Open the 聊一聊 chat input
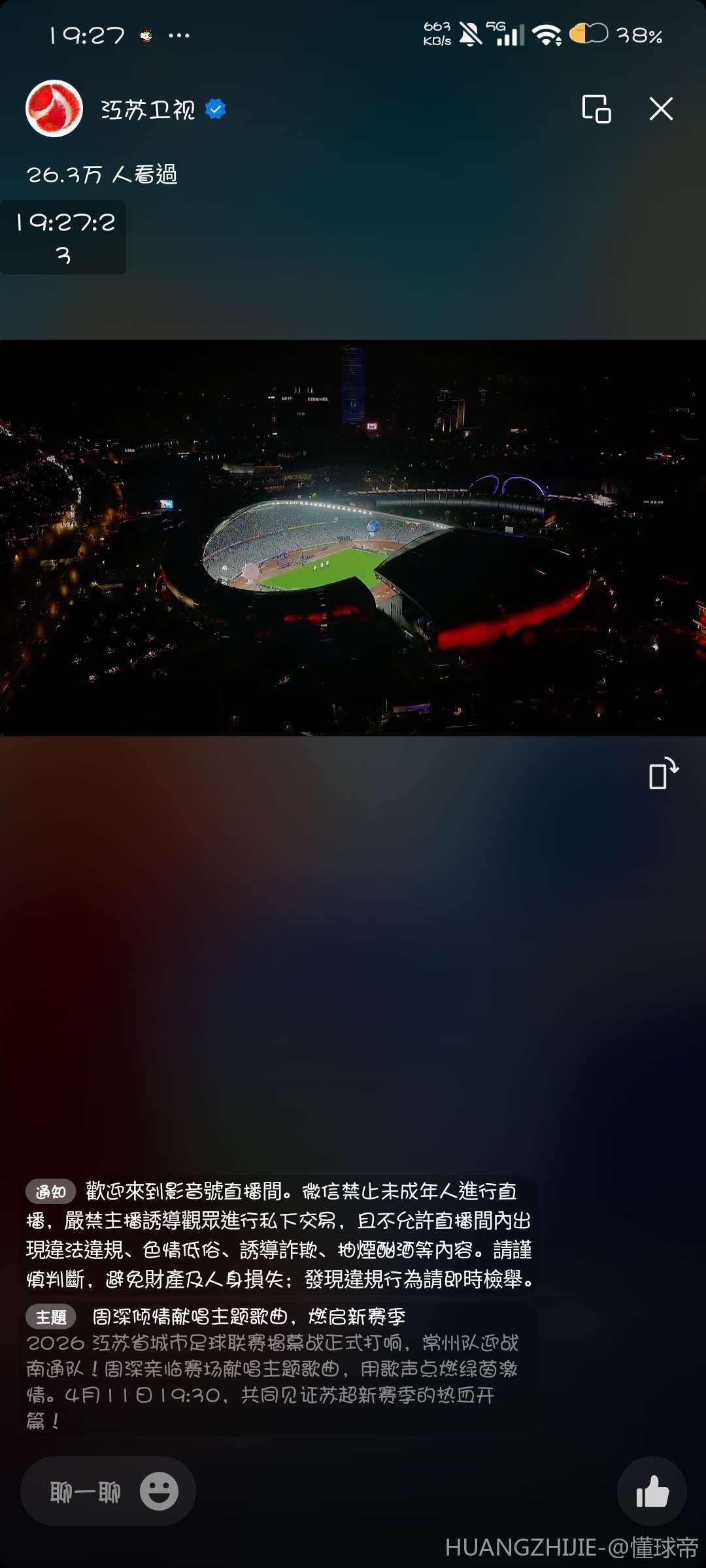706x1568 pixels. (85, 1492)
